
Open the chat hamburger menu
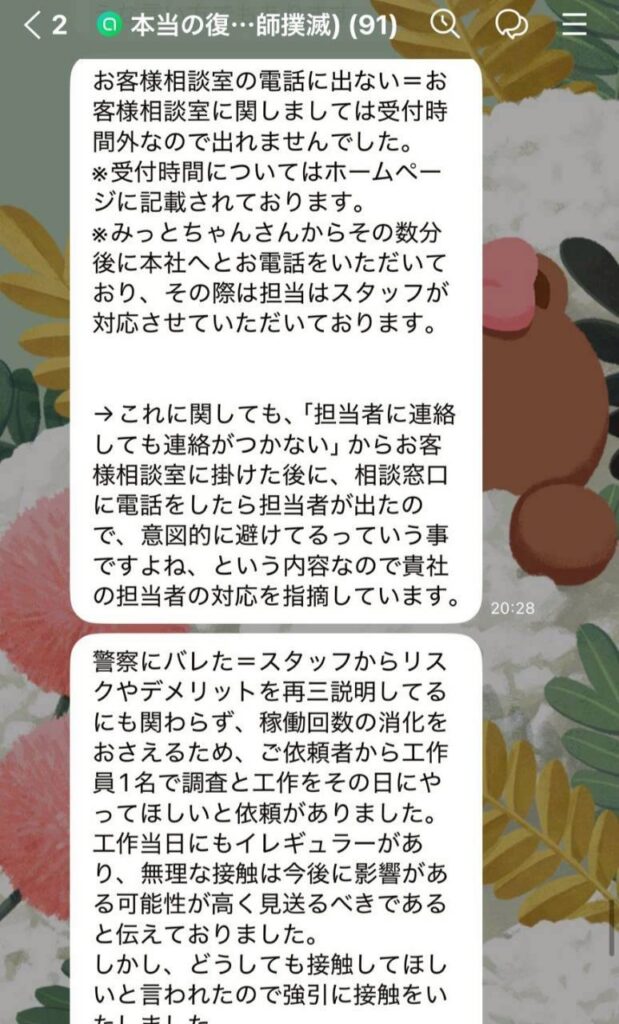574,25
